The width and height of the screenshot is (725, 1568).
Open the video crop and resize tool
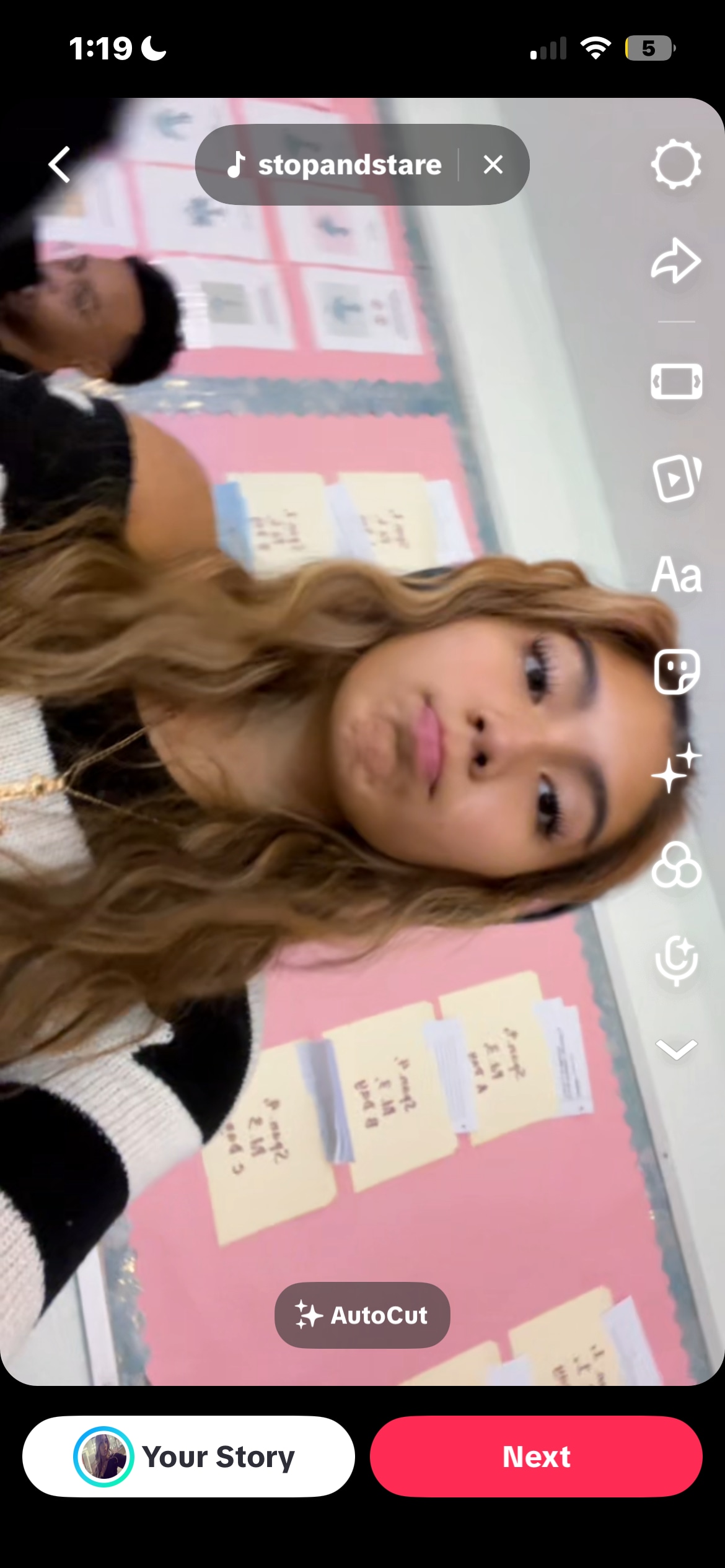click(x=676, y=381)
